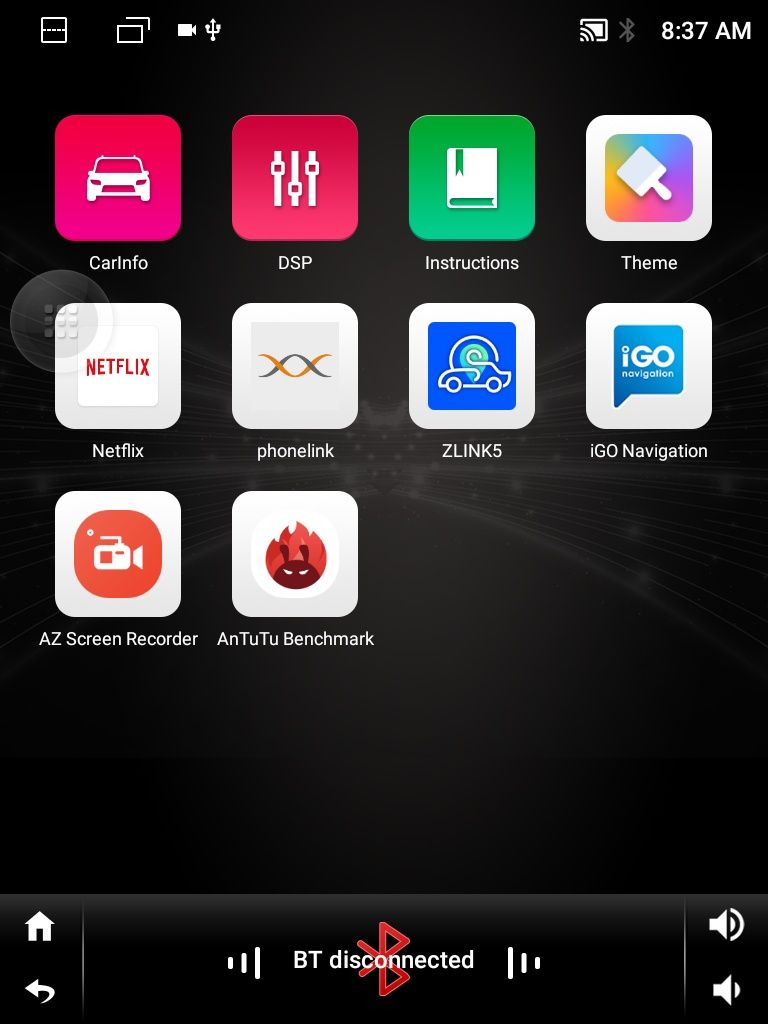Open recent apps from the top bar

133,31
